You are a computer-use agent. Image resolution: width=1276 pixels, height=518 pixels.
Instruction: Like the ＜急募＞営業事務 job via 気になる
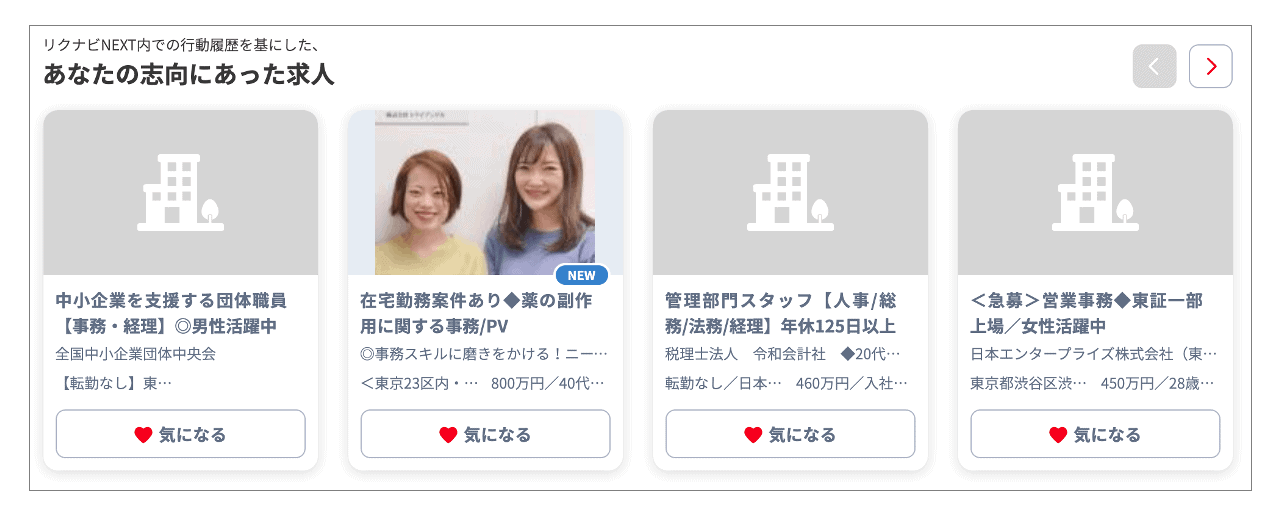click(1095, 434)
